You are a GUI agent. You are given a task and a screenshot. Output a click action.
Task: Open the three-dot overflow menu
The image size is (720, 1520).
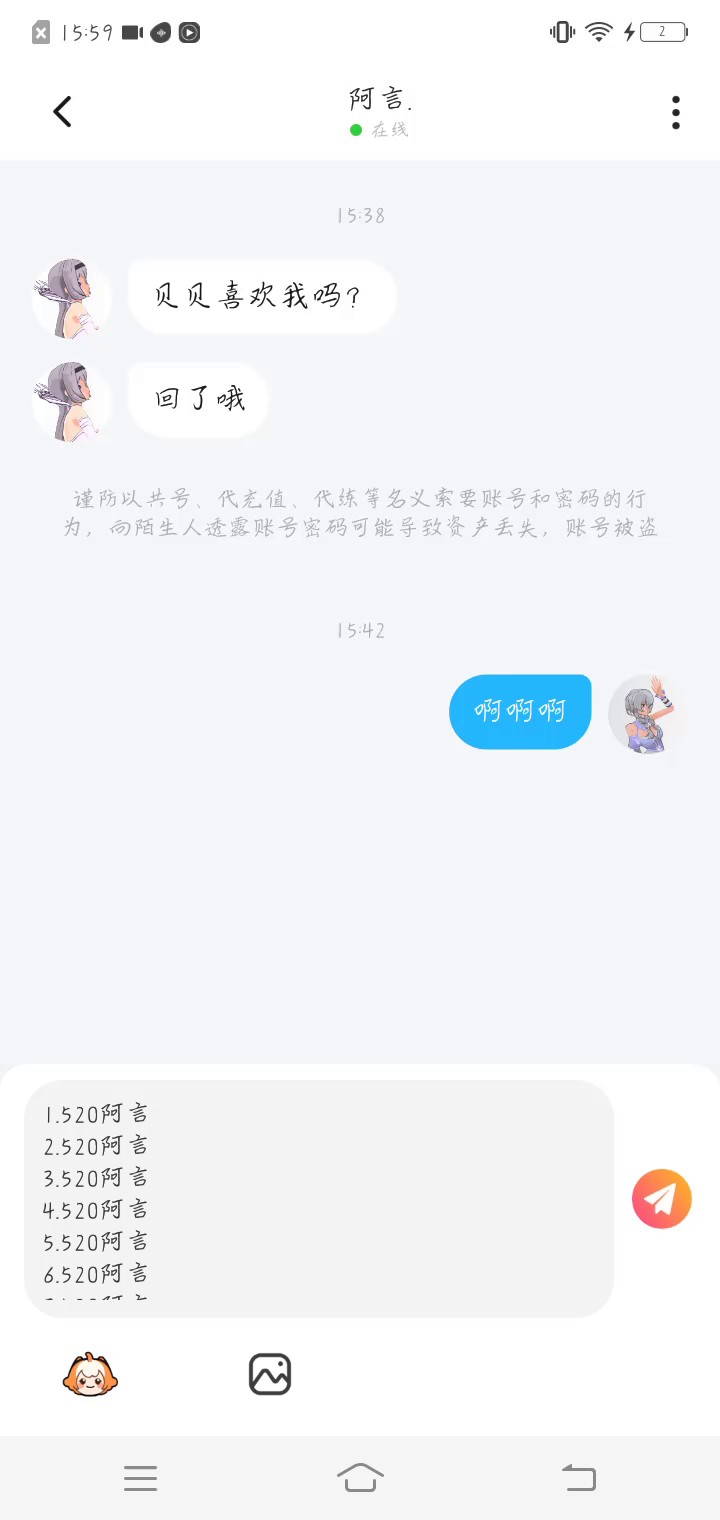point(676,112)
